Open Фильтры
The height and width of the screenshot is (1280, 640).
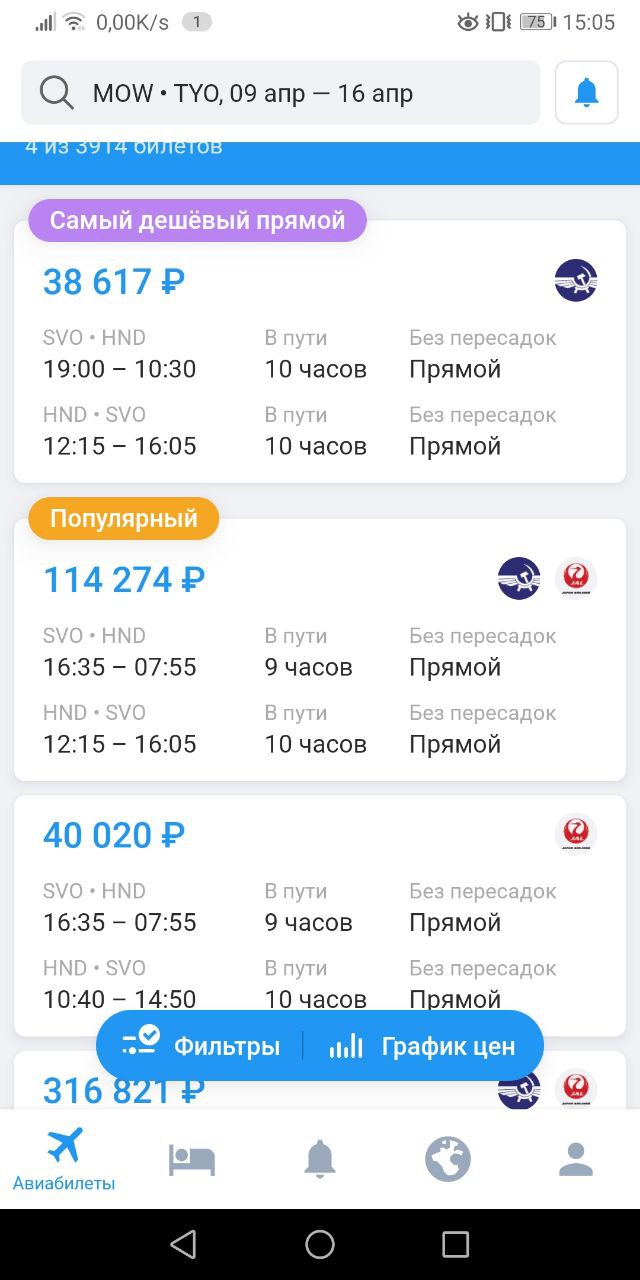tap(200, 1046)
